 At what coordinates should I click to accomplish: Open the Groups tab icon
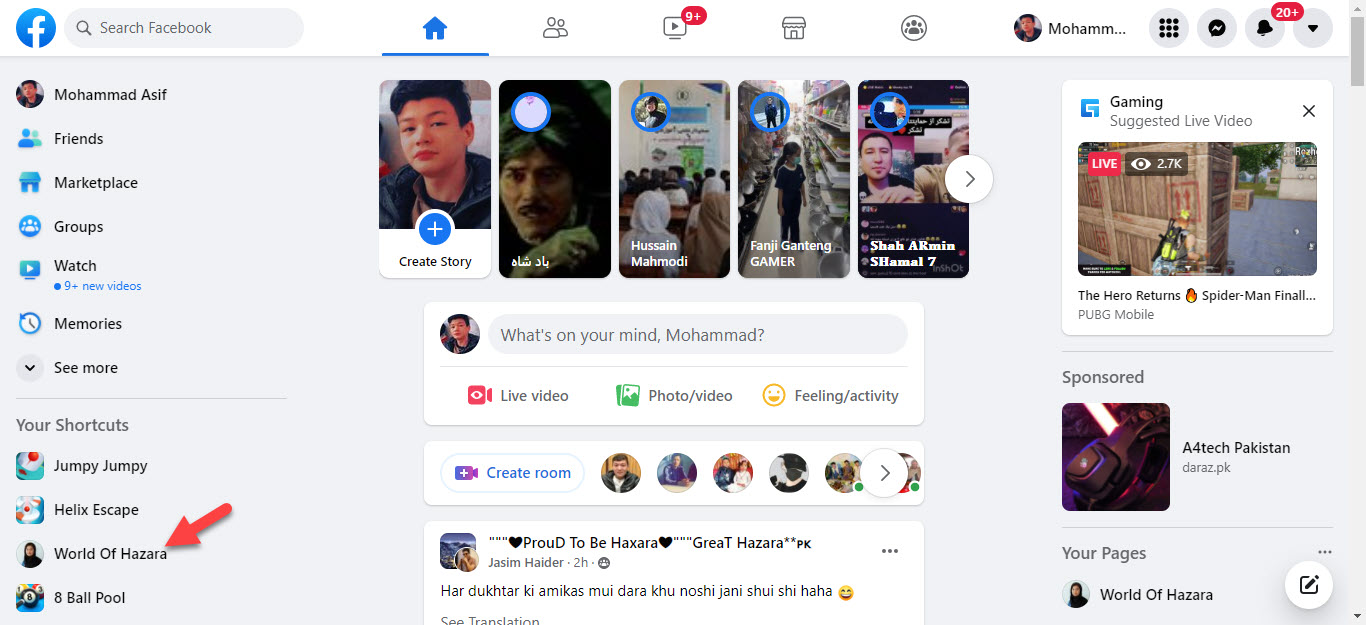click(914, 28)
